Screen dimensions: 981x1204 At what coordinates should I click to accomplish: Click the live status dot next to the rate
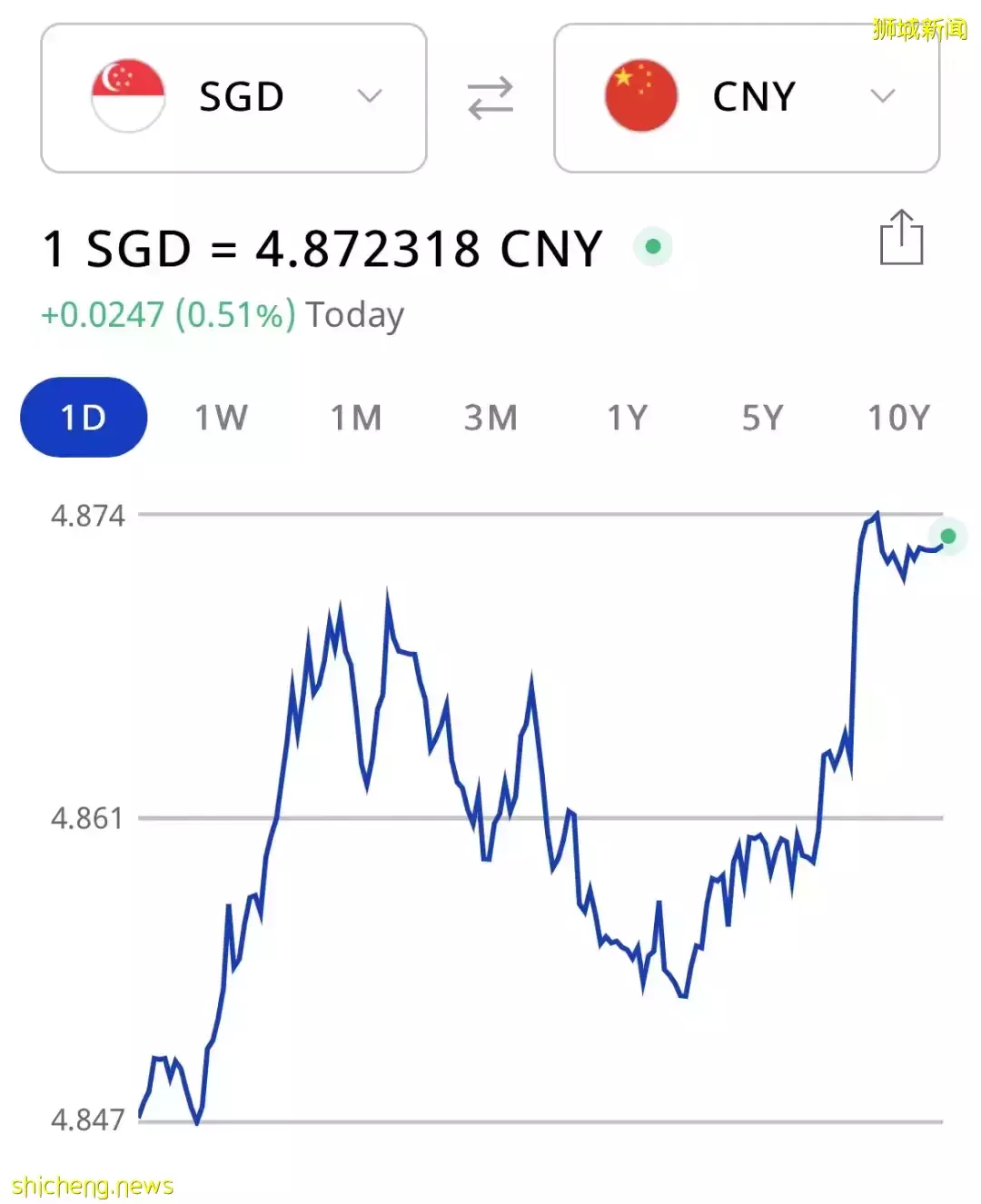pyautogui.click(x=653, y=246)
